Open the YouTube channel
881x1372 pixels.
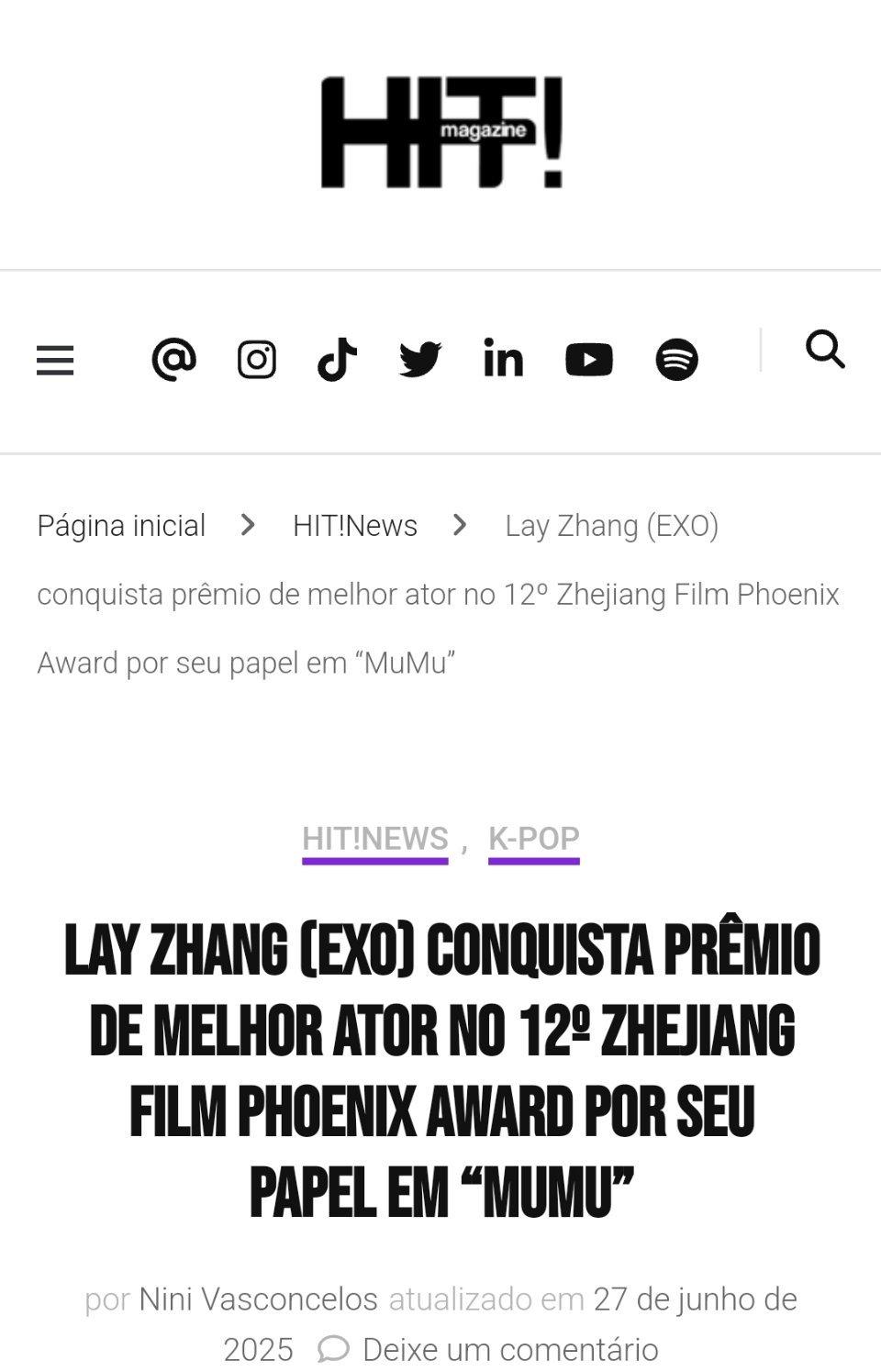[x=588, y=360]
